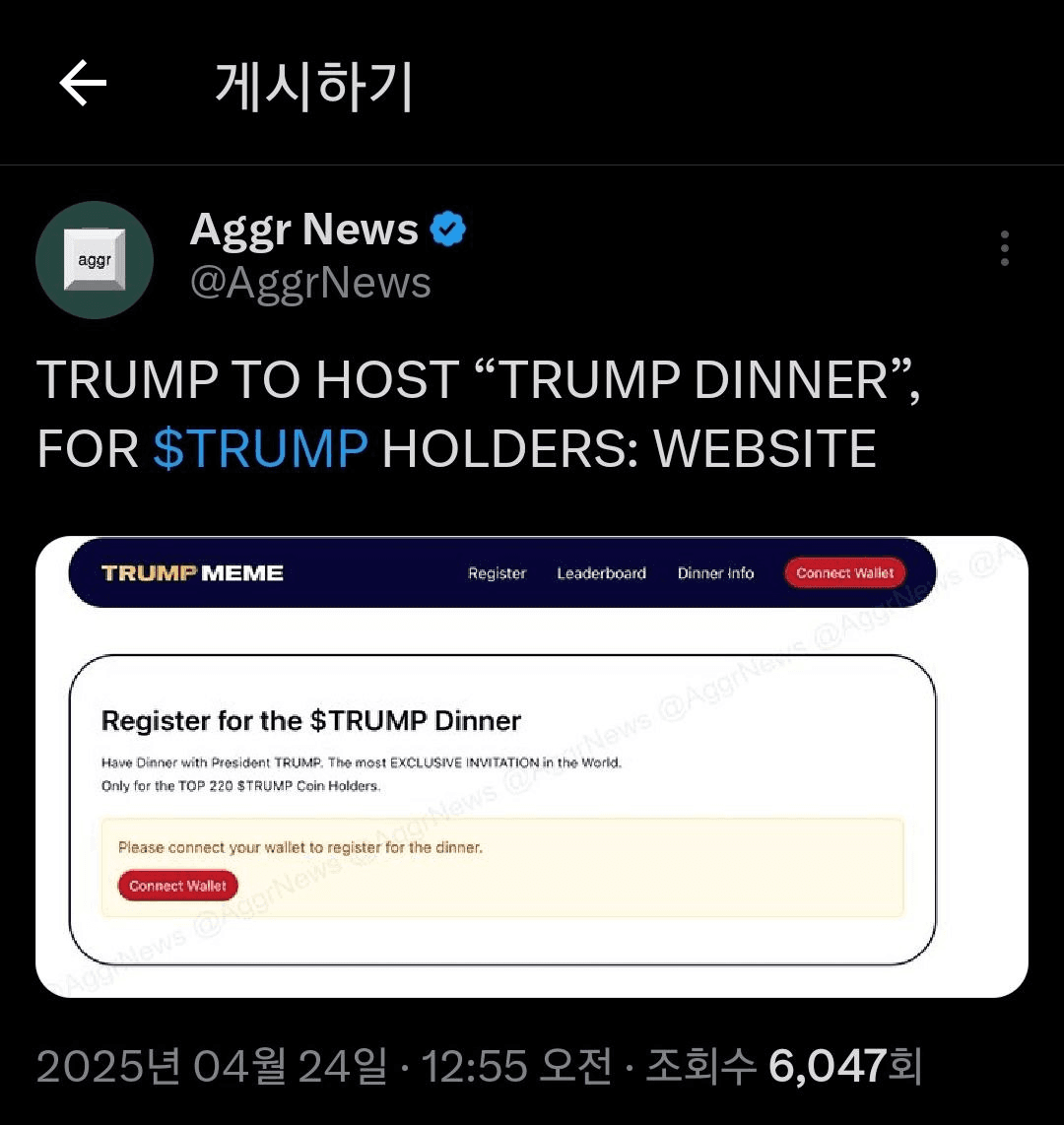This screenshot has width=1064, height=1125.
Task: Open the @AggrNews account name
Action: [310, 284]
